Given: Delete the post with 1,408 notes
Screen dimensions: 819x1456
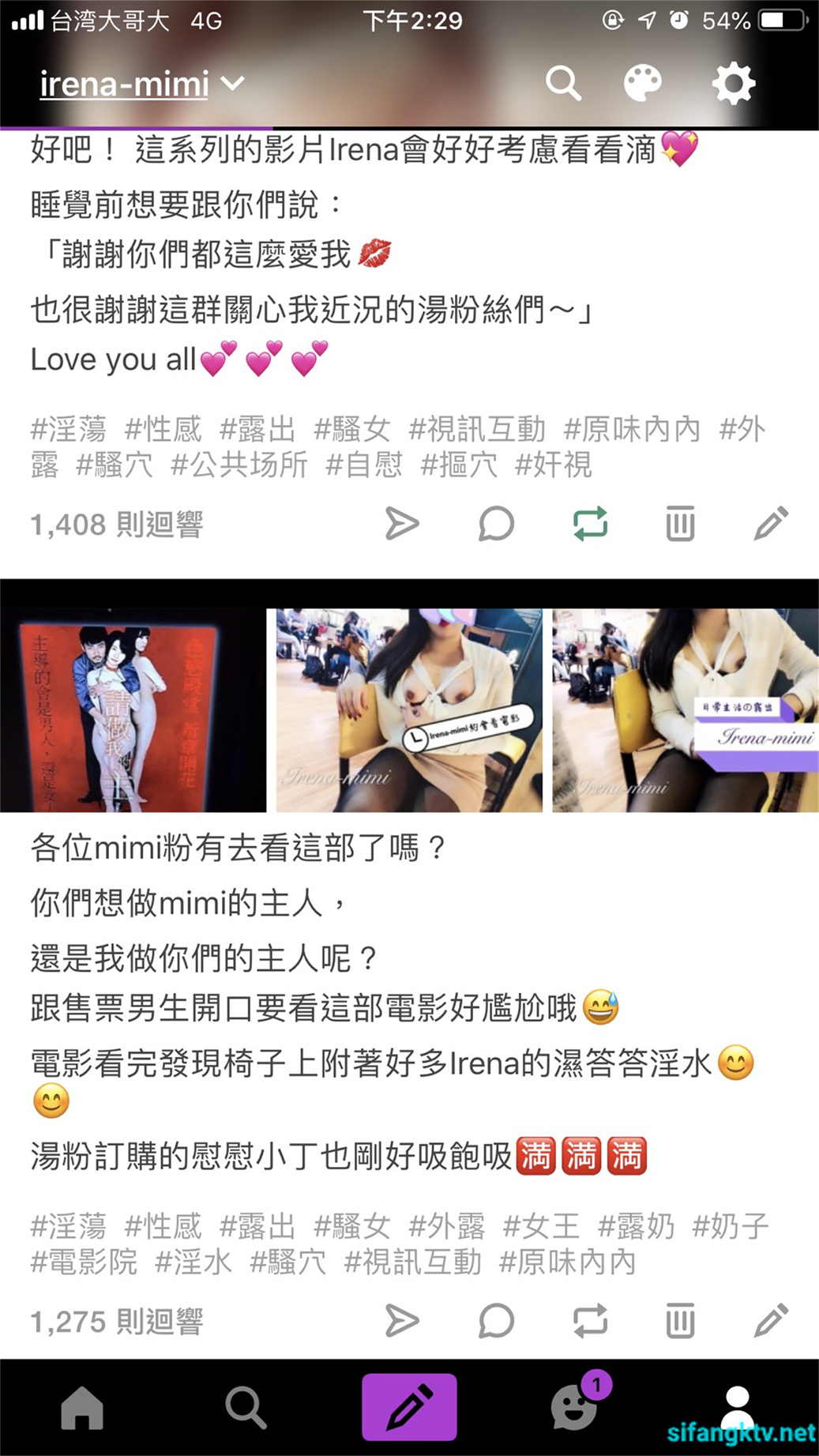Looking at the screenshot, I should pos(679,524).
